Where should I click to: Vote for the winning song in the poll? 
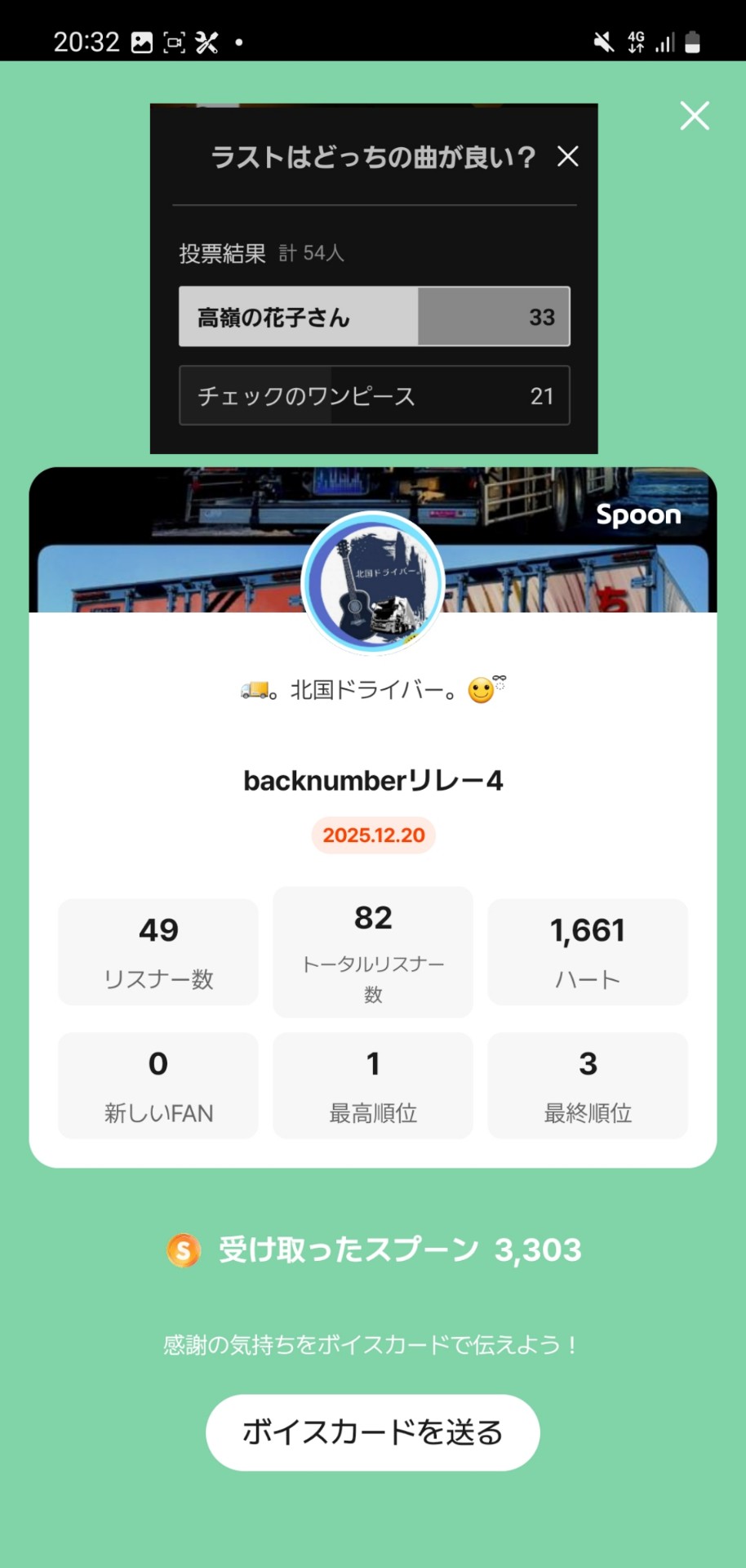pyautogui.click(x=374, y=317)
